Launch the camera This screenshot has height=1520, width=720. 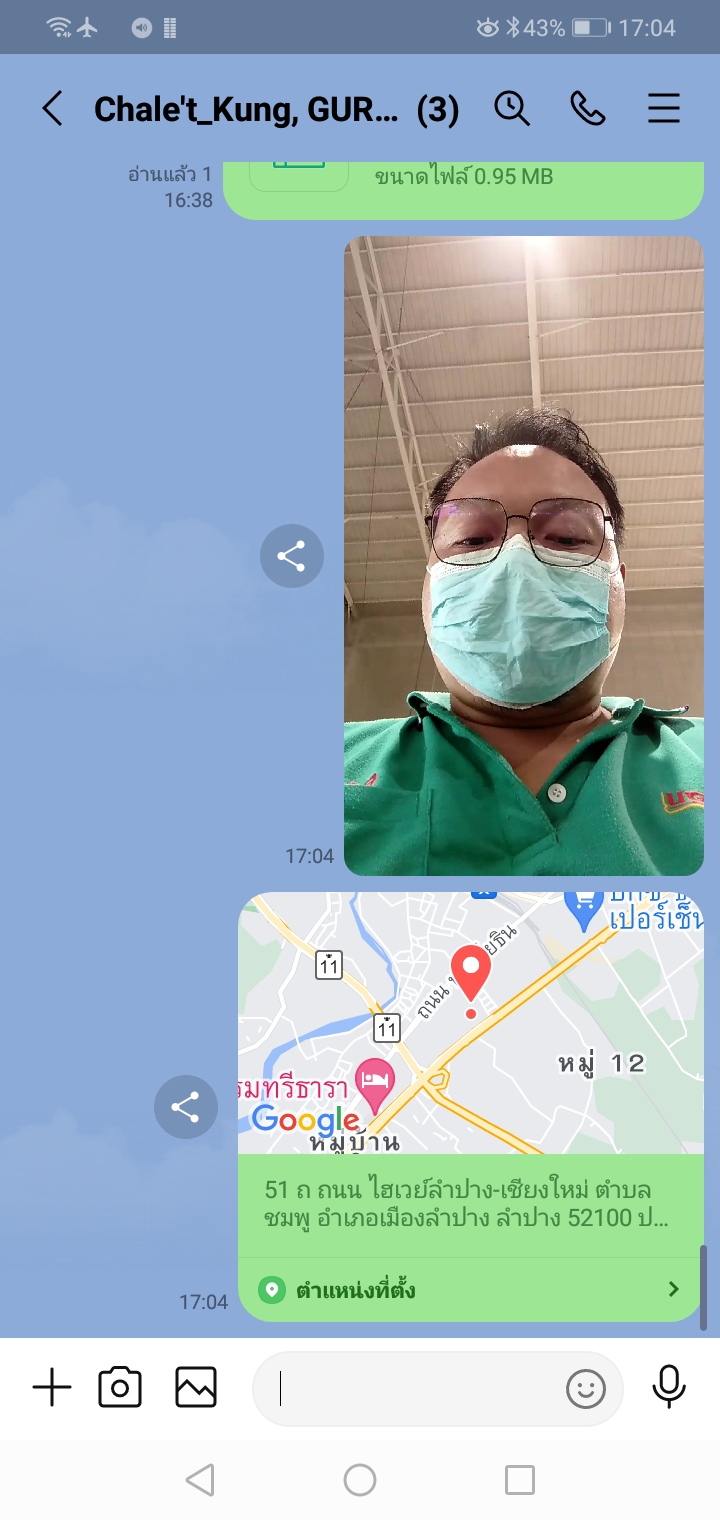click(120, 1387)
